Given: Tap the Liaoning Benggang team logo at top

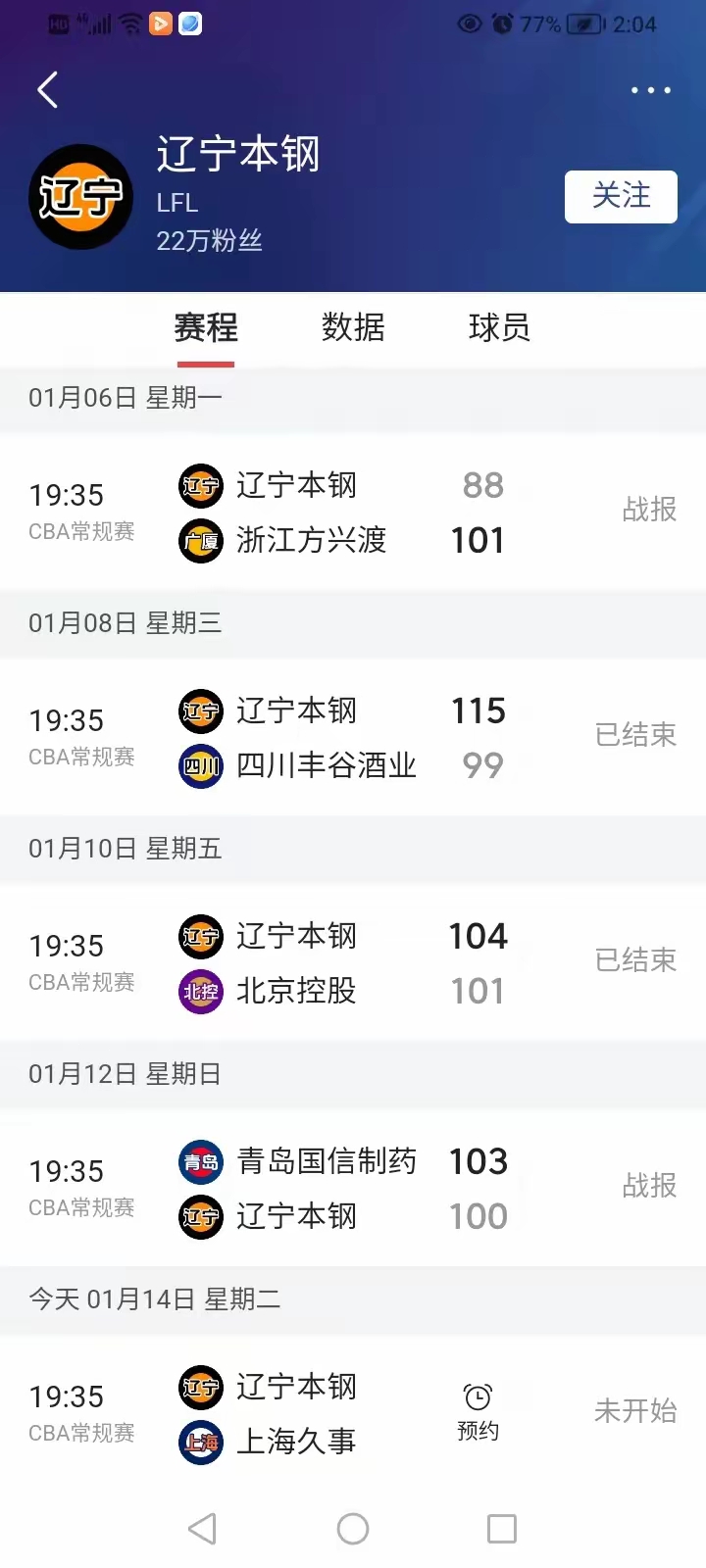Looking at the screenshot, I should click(x=80, y=196).
